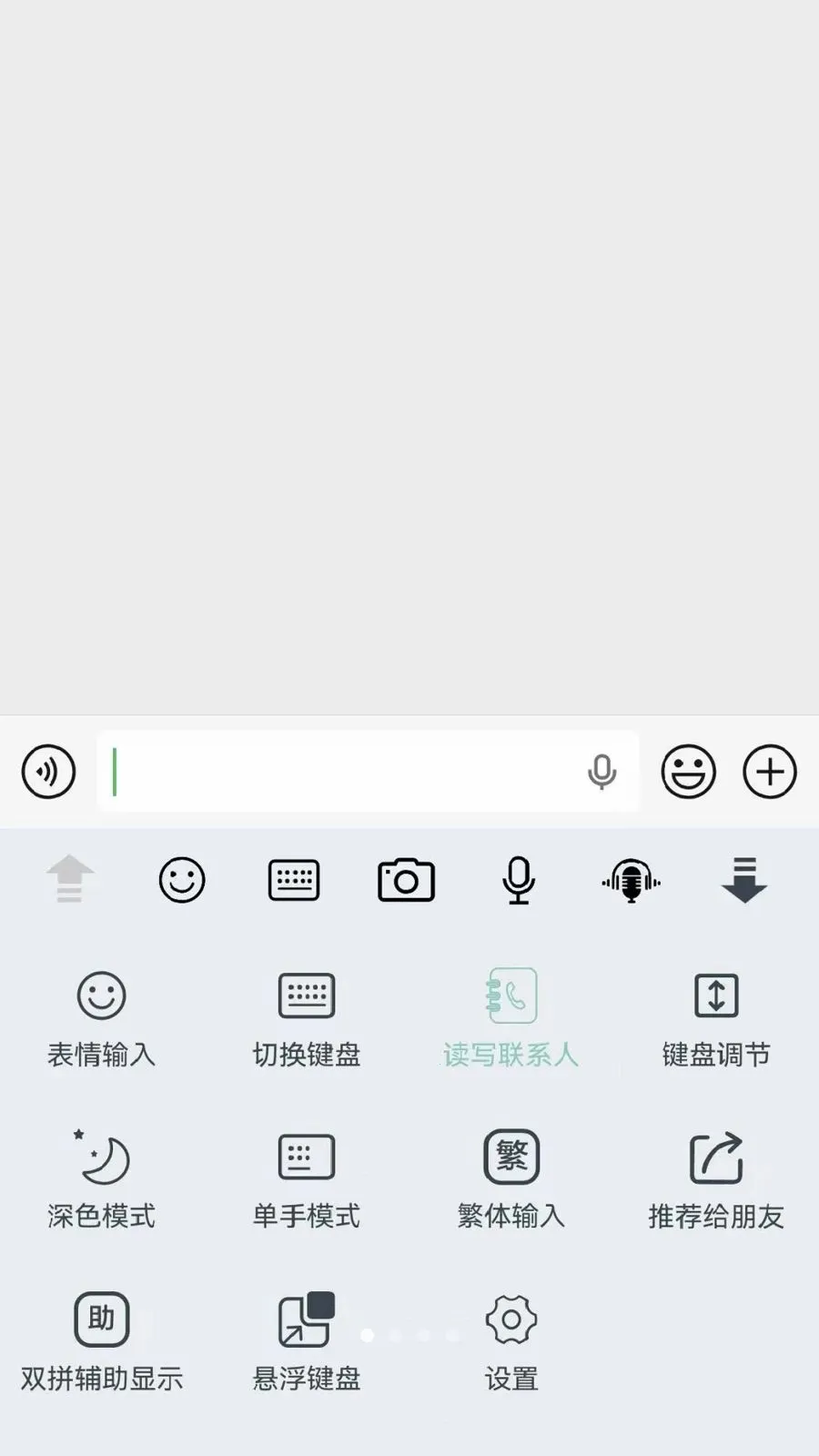Image resolution: width=819 pixels, height=1456 pixels.
Task: Expand the panel with the up arrow
Action: [x=71, y=879]
